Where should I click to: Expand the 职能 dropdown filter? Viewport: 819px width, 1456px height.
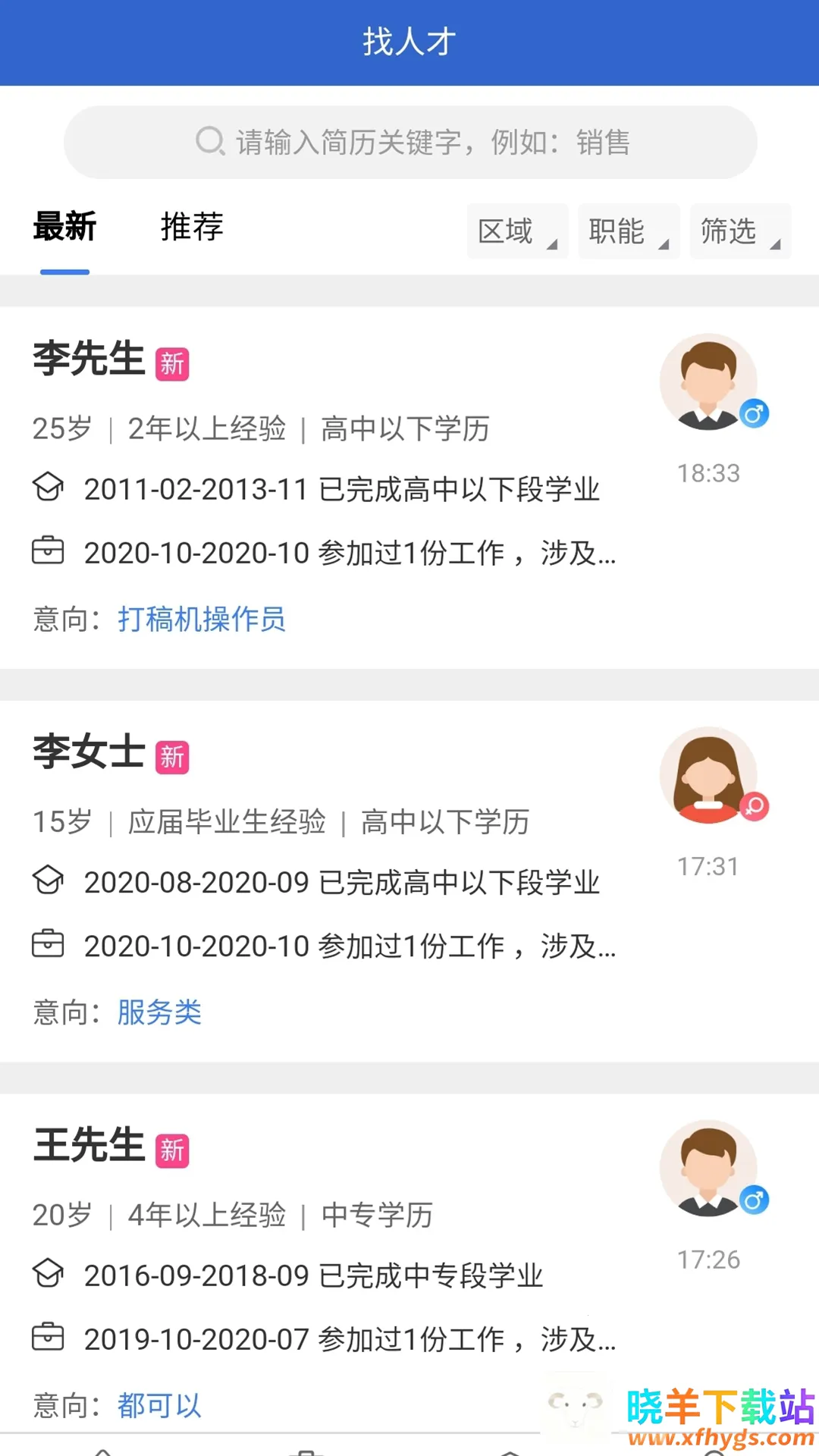(628, 231)
